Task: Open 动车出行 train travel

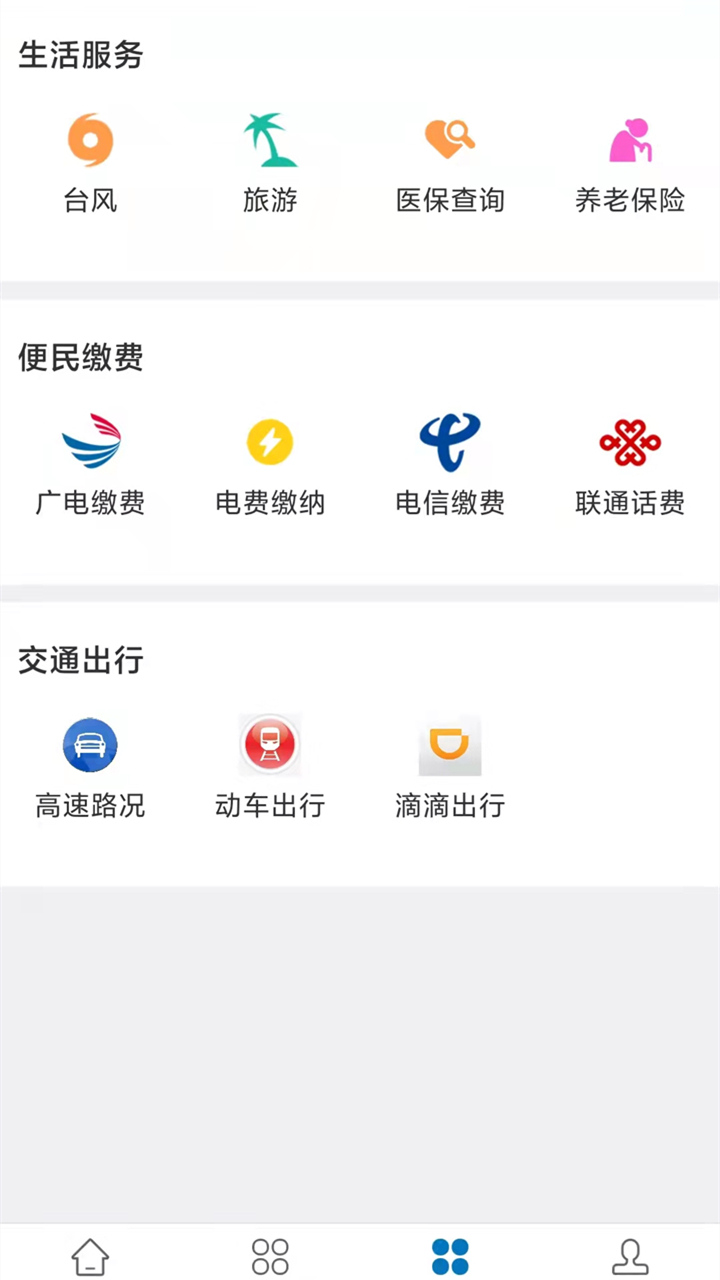Action: (270, 768)
